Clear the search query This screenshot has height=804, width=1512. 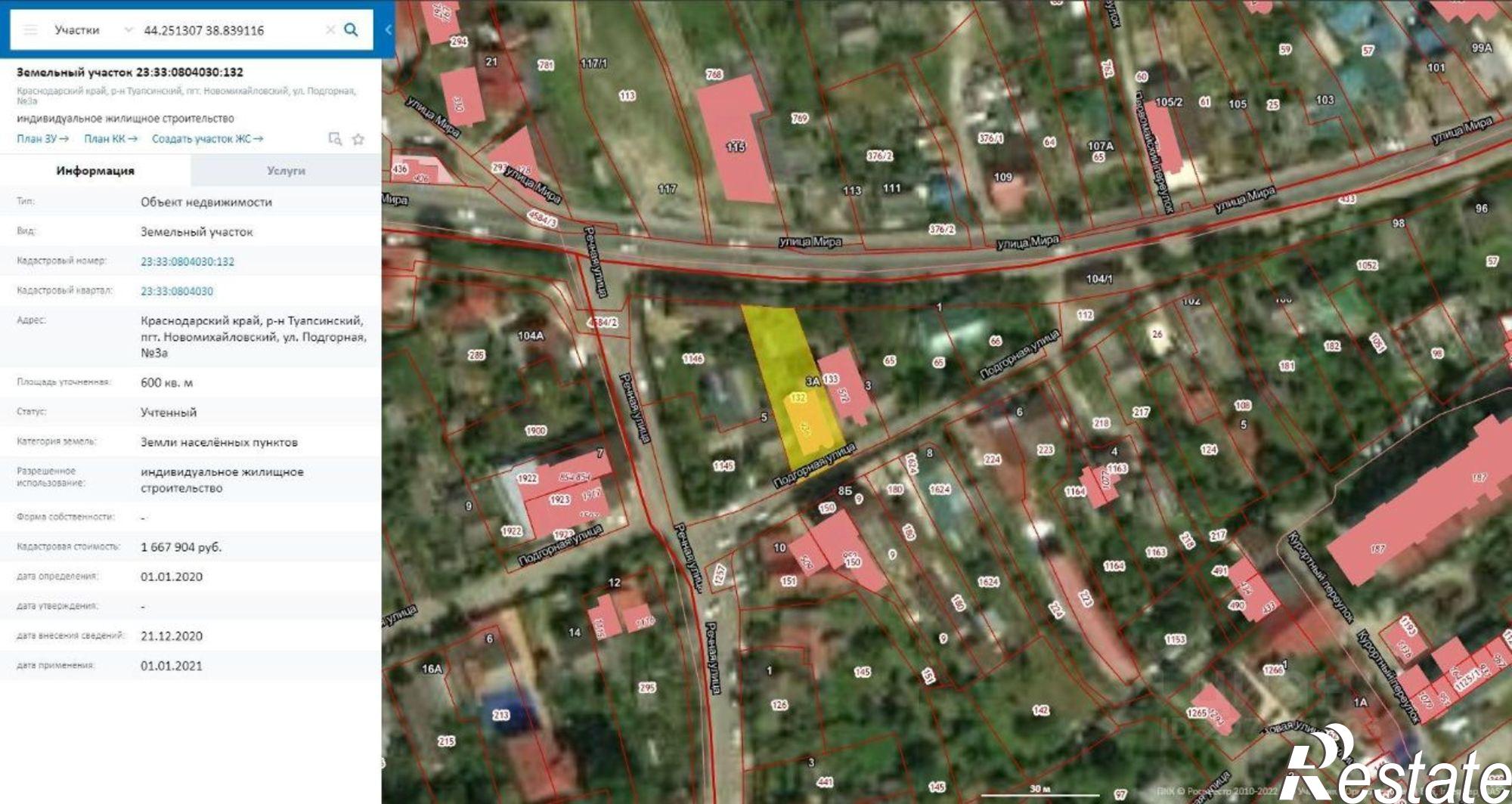(330, 30)
